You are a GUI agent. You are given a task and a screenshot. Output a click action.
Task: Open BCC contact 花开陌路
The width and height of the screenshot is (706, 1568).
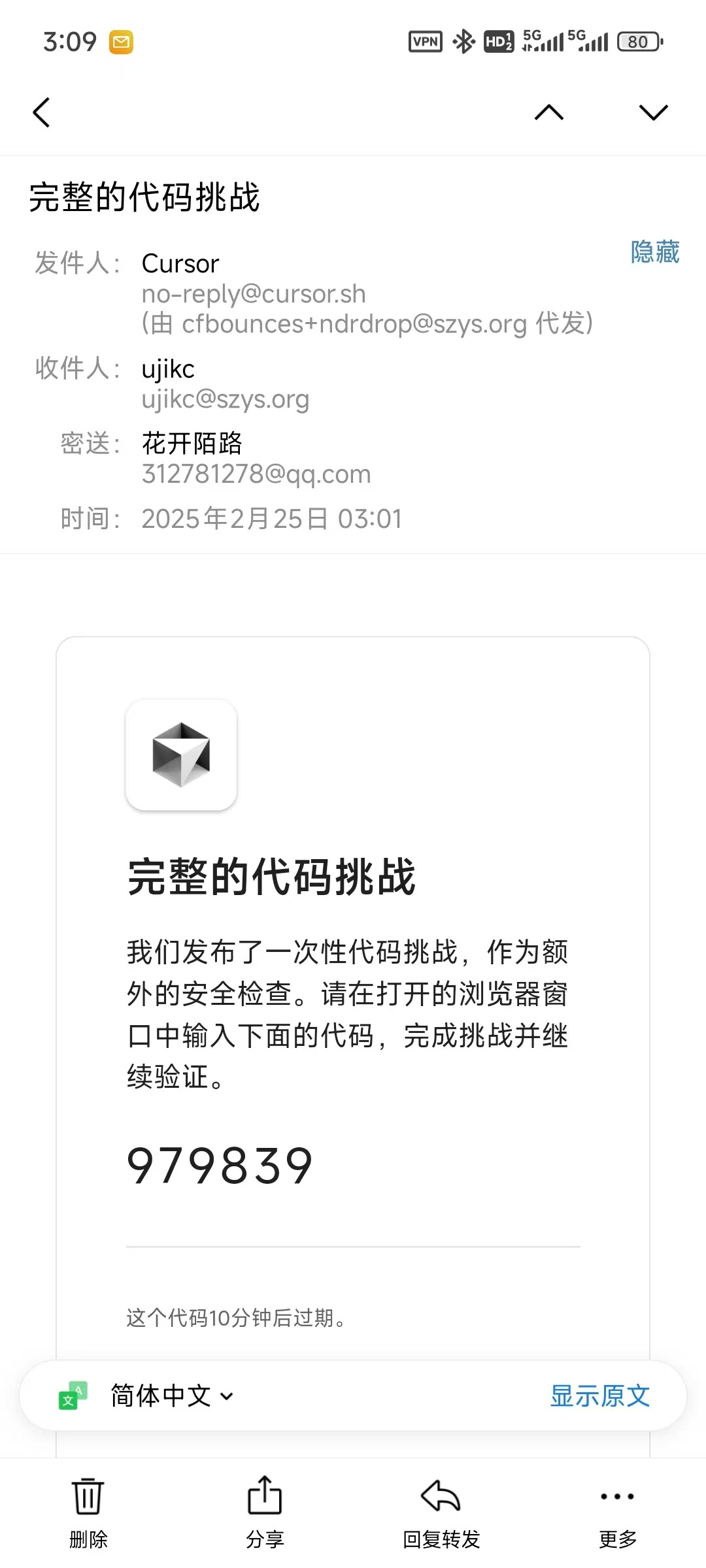pos(192,444)
